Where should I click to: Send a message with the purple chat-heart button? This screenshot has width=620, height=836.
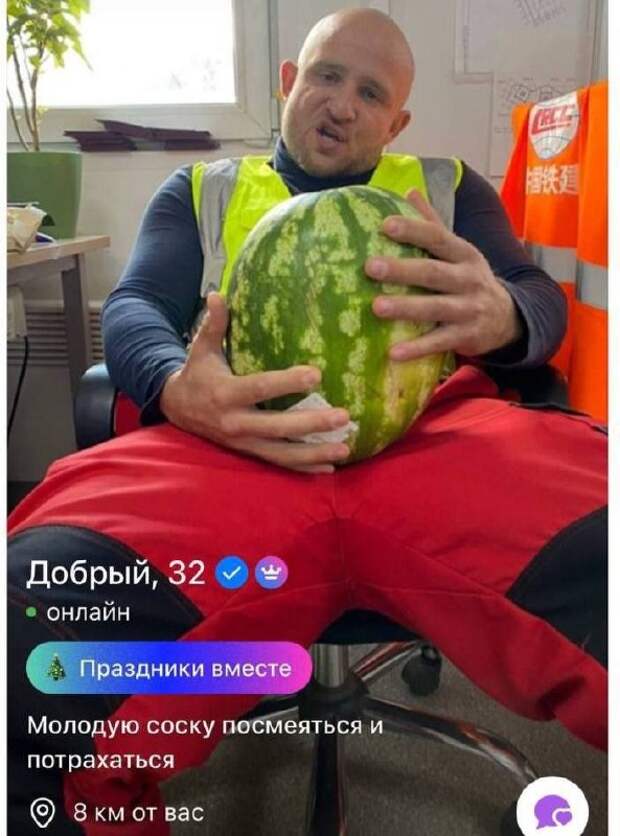coord(552,808)
